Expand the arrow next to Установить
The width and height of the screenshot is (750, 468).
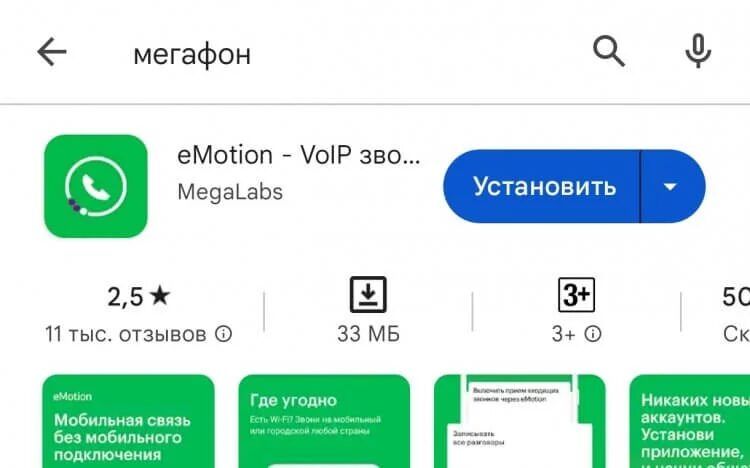pos(672,187)
